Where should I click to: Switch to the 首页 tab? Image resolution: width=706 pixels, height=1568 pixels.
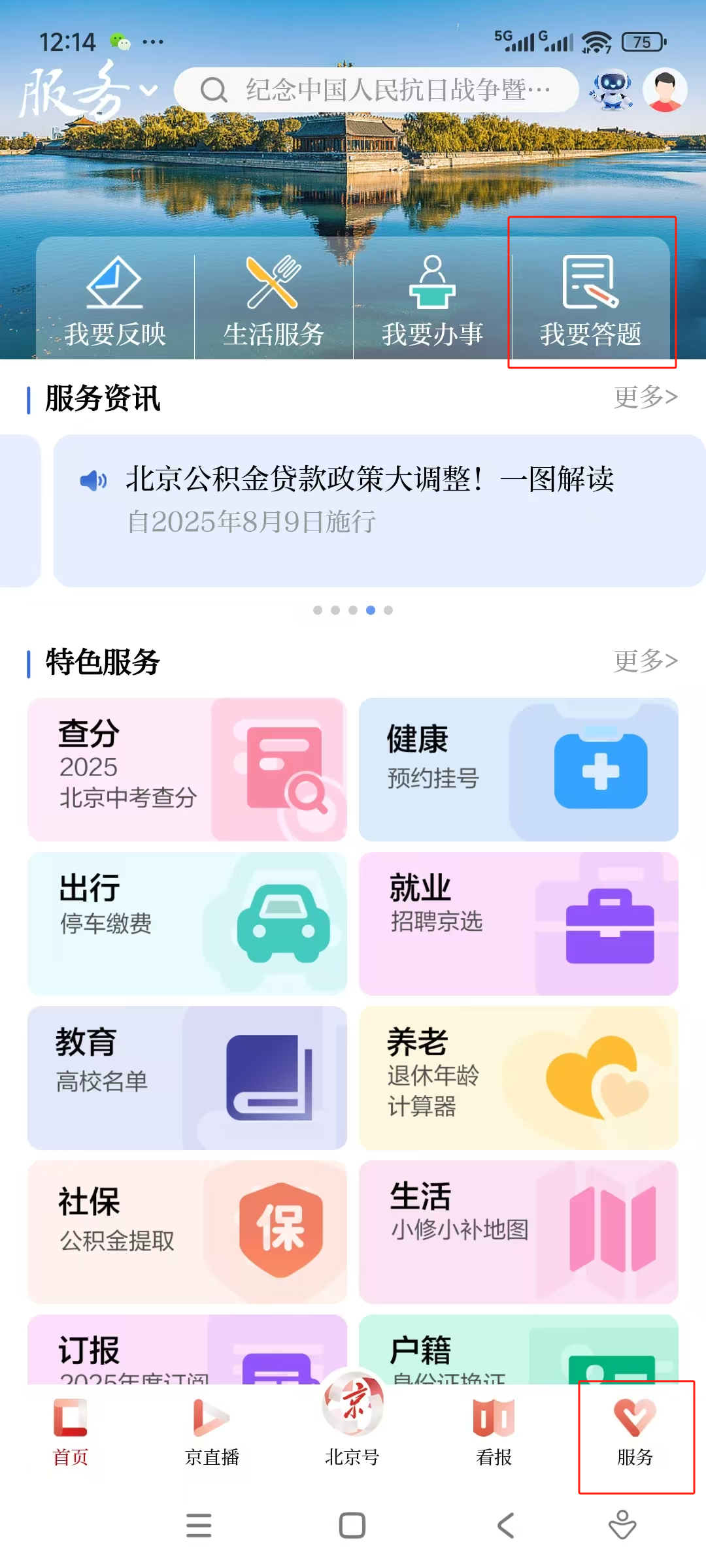[x=71, y=1432]
